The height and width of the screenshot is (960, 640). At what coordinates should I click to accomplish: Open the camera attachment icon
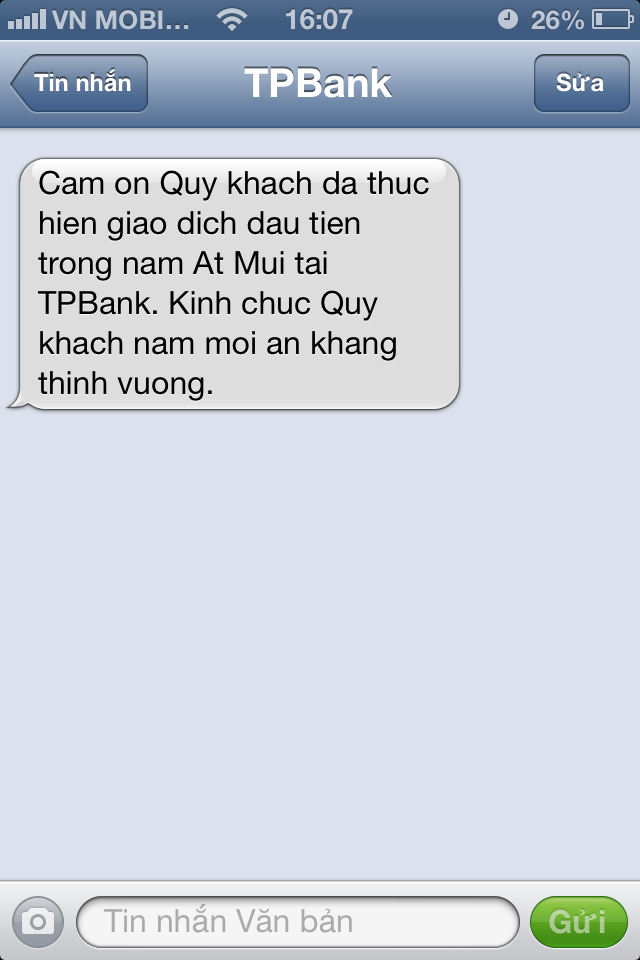click(x=38, y=921)
